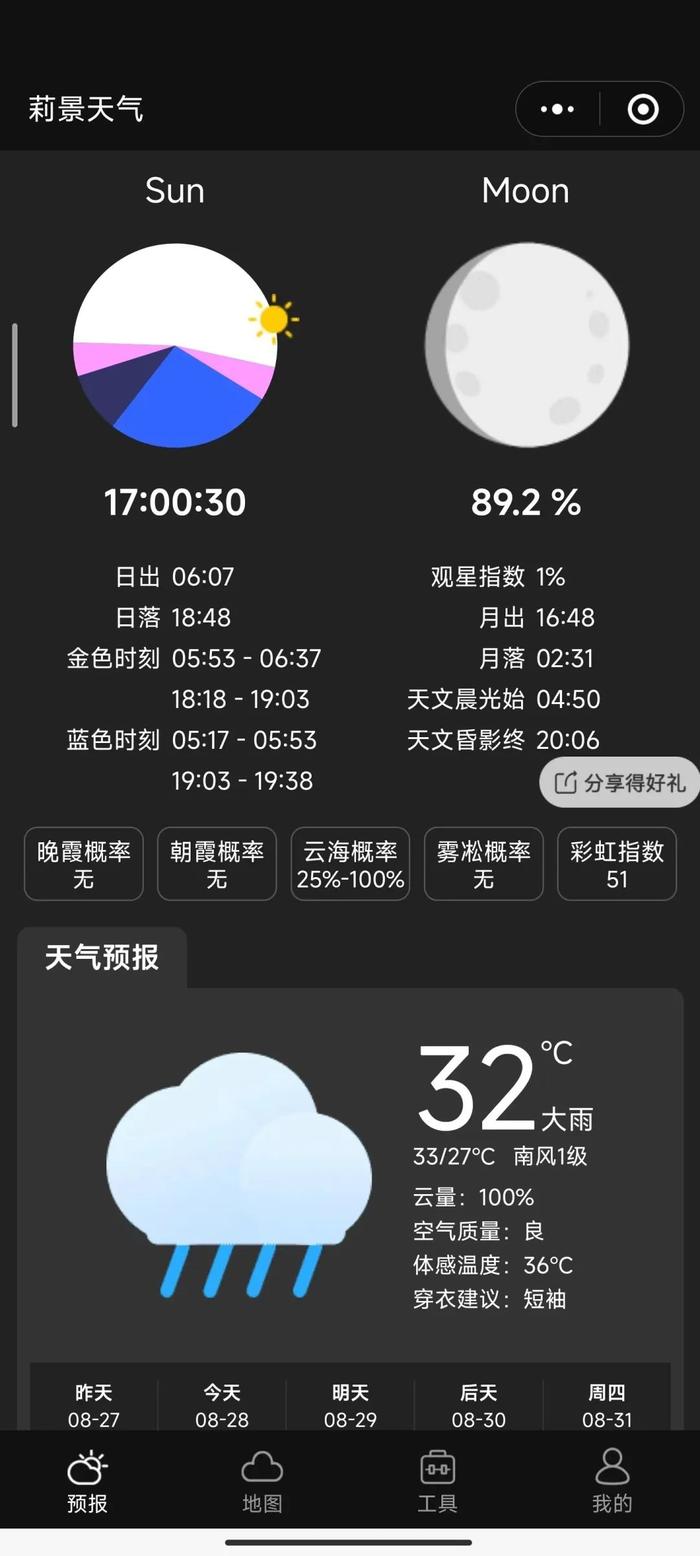View the 云海概率 25%-100% details
Screen dimensions: 700x1556
tap(350, 864)
